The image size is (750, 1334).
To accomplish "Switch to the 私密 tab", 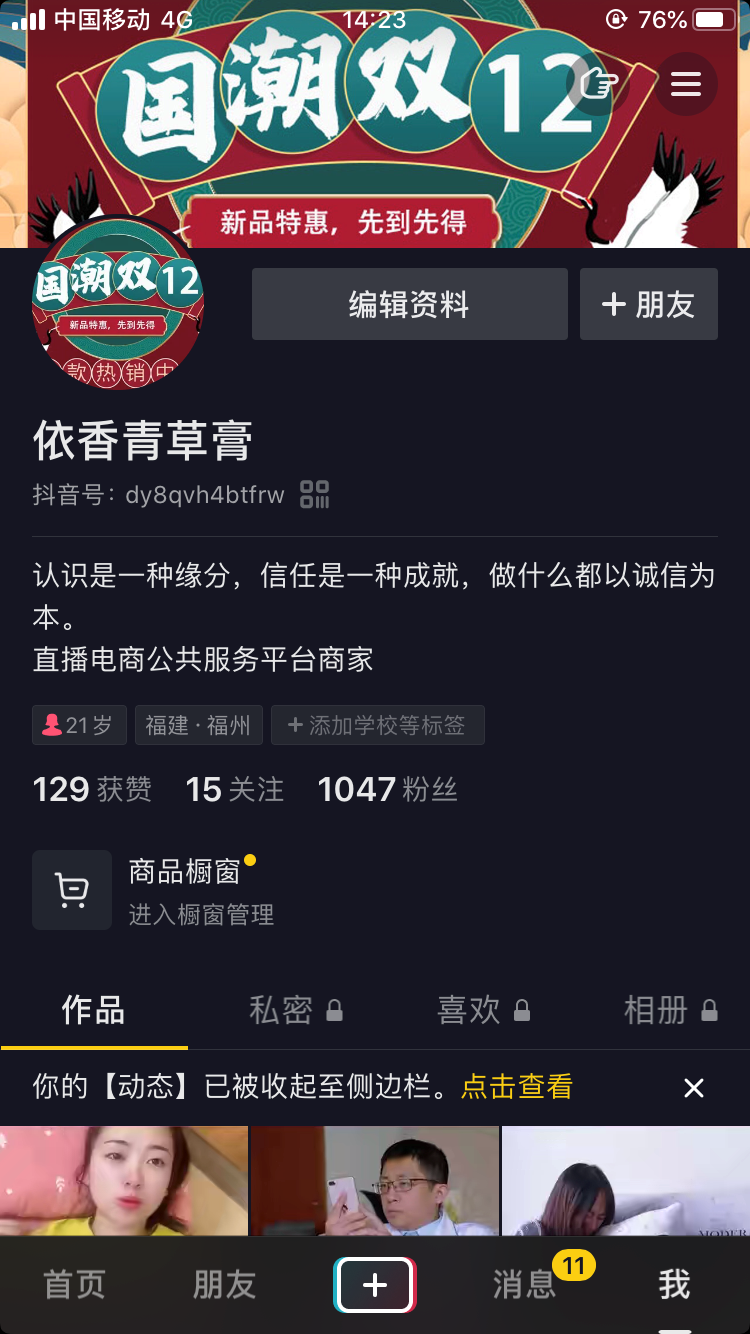I will click(x=295, y=1010).
